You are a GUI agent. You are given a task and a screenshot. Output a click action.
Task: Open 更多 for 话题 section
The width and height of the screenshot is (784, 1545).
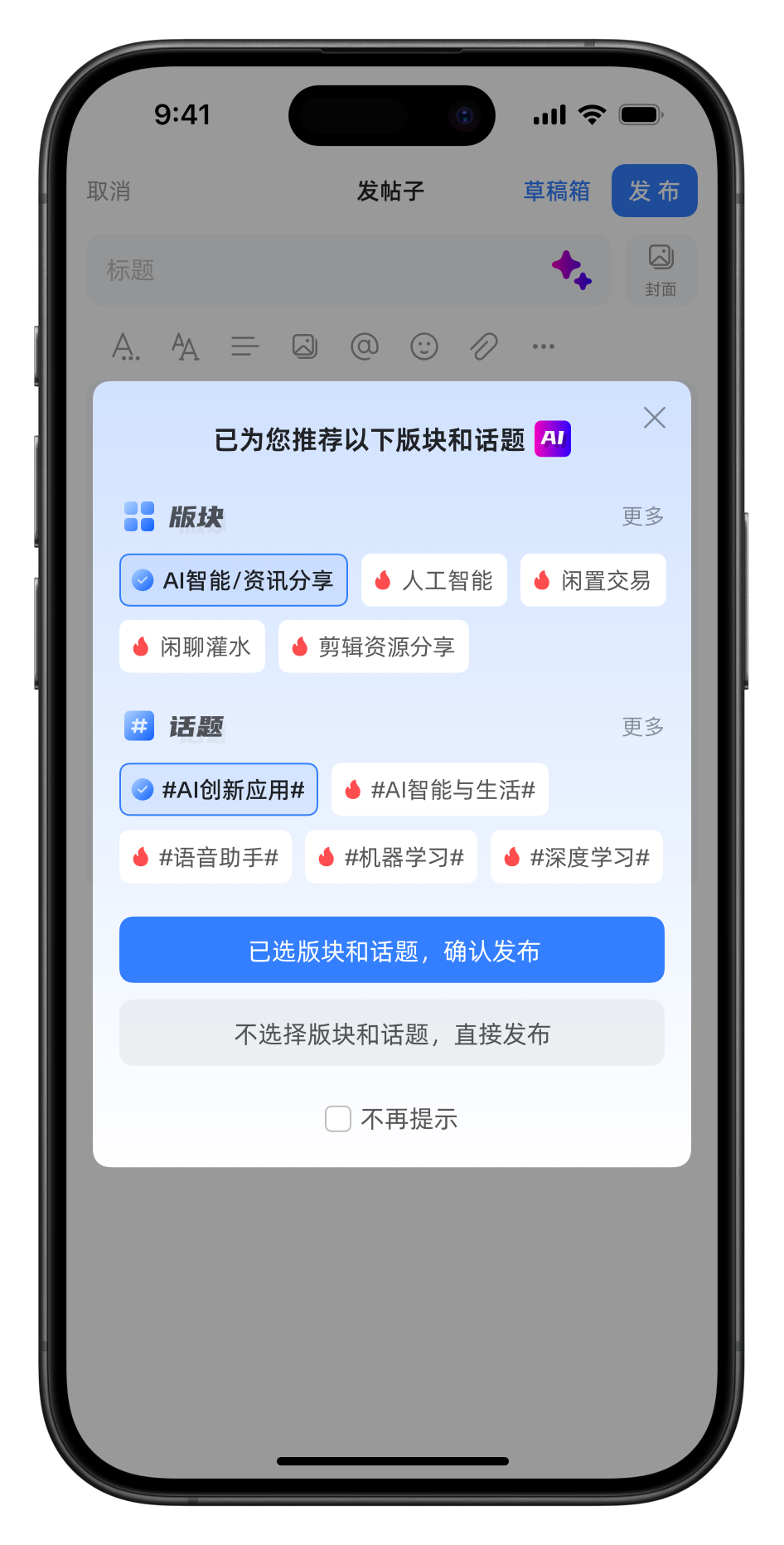642,727
